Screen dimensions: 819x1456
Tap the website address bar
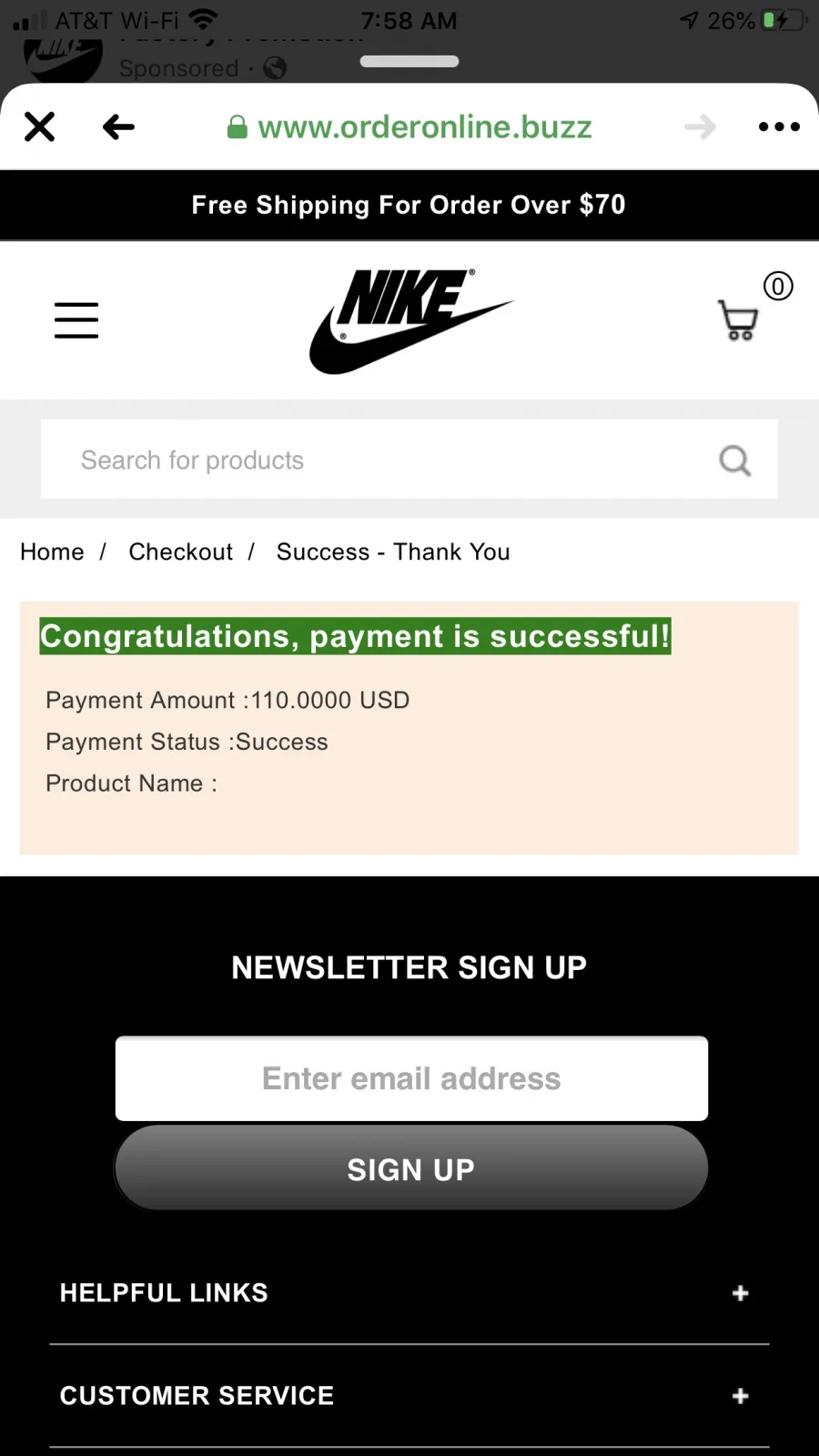tap(409, 126)
